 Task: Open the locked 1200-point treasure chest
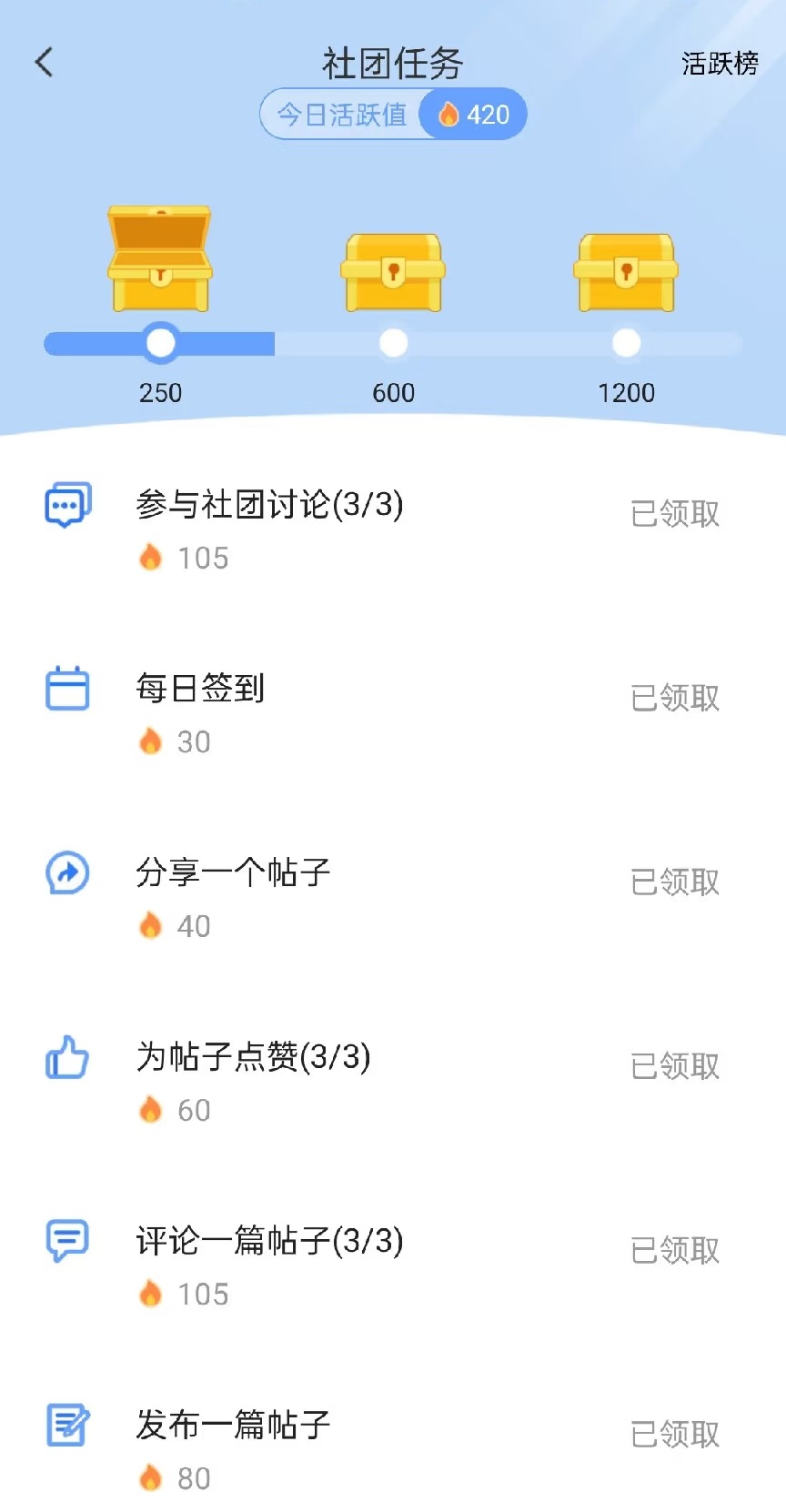pos(627,271)
